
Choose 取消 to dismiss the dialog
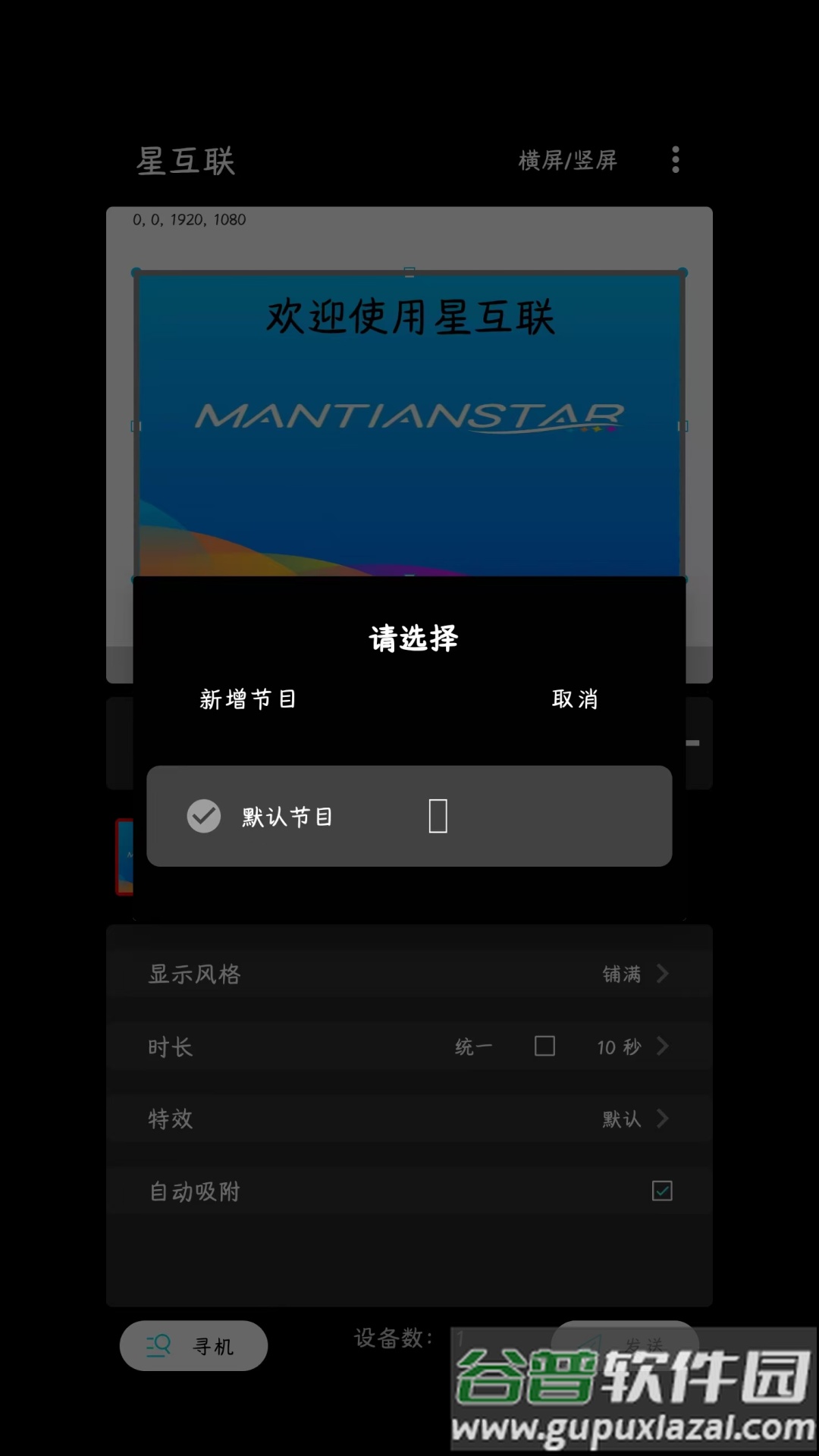(x=576, y=698)
